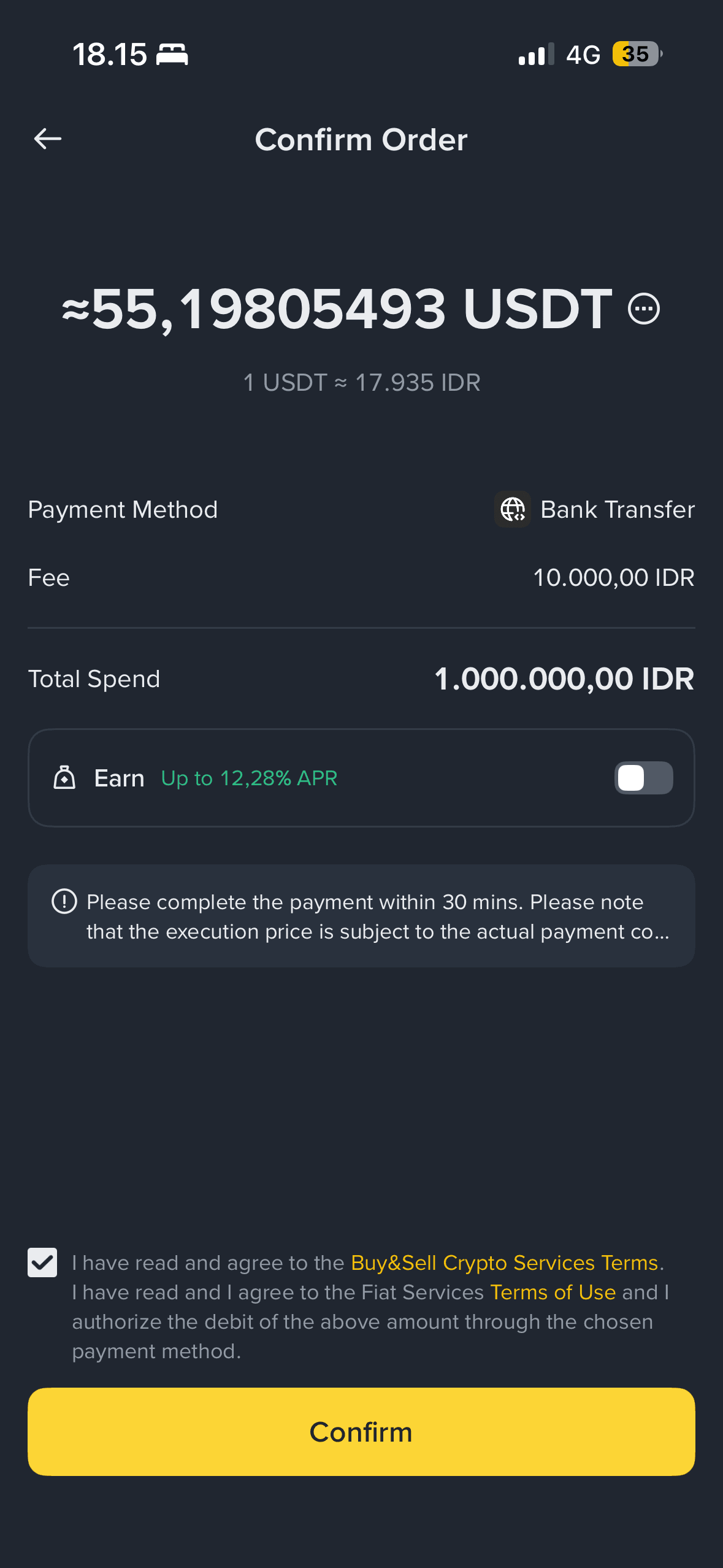Select the Earn money bag icon
Viewport: 723px width, 1568px height.
pos(64,777)
